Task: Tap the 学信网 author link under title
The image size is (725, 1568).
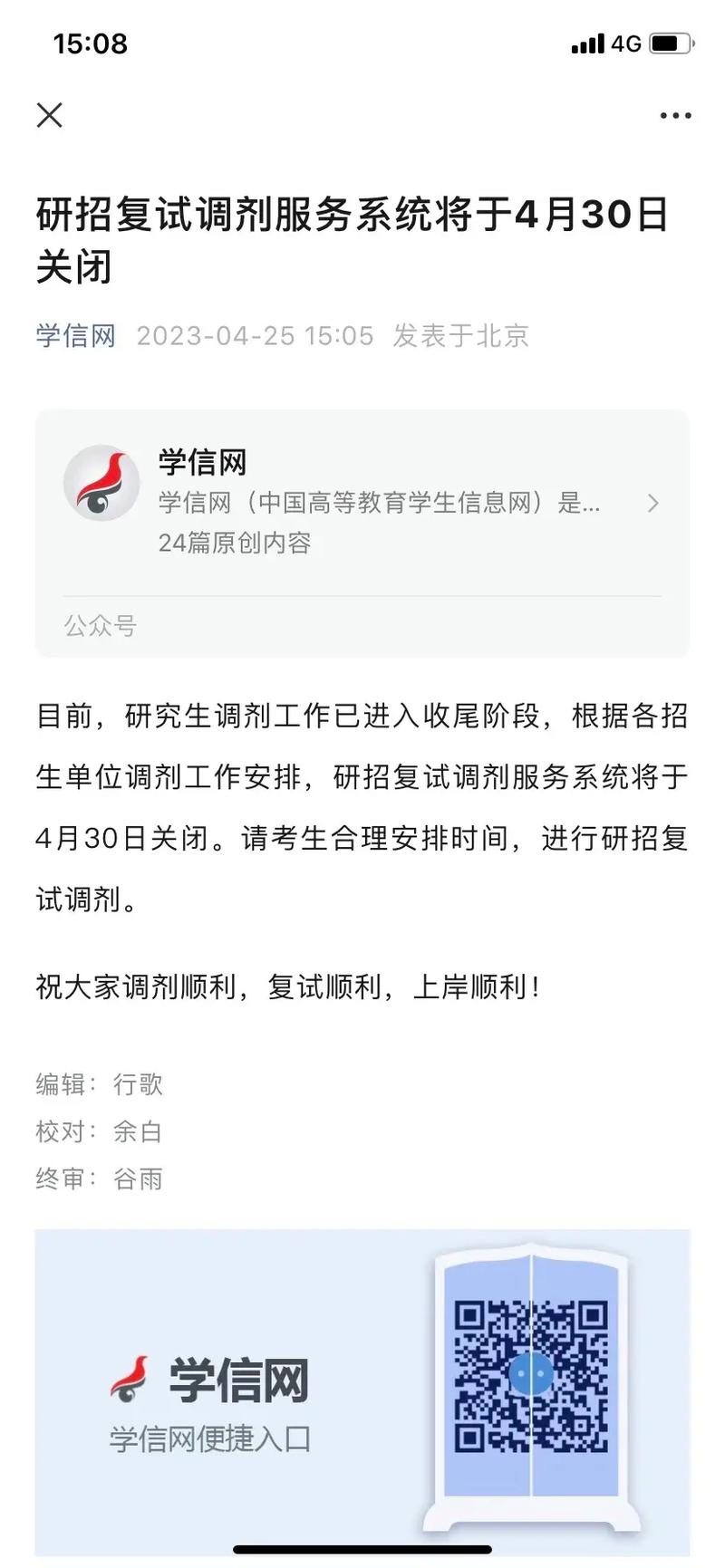Action: [x=76, y=336]
